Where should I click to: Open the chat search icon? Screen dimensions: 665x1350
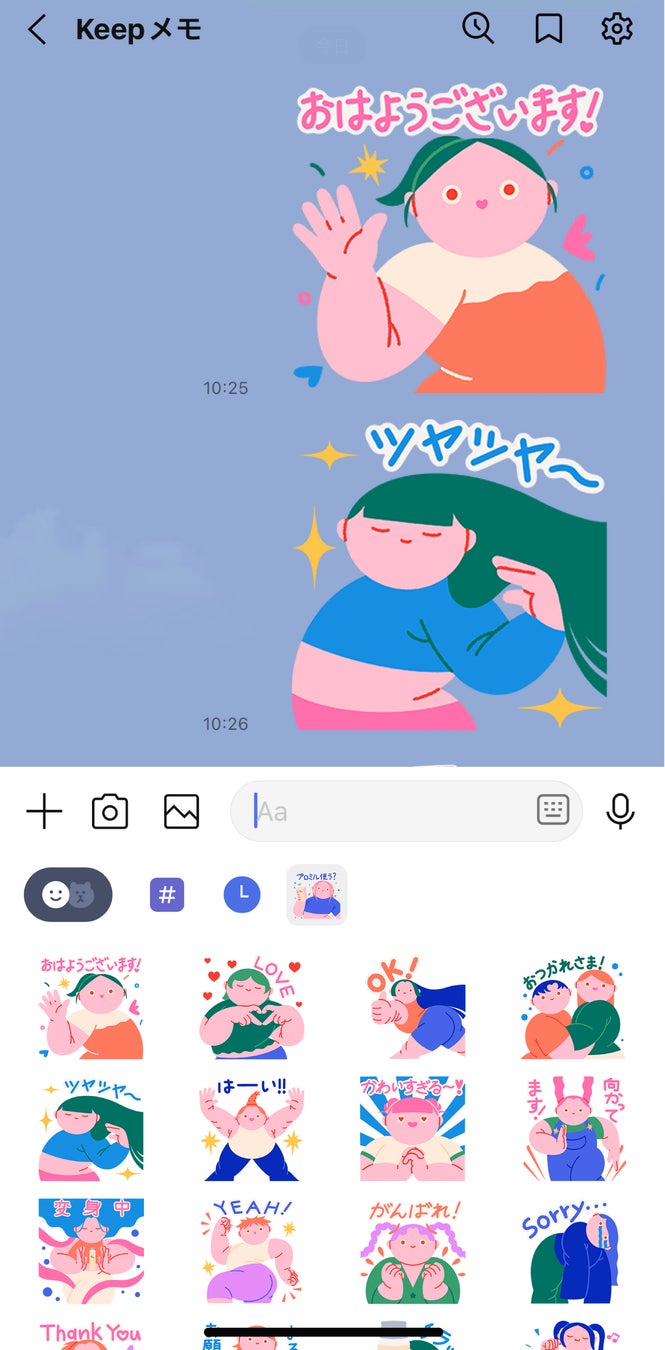478,29
